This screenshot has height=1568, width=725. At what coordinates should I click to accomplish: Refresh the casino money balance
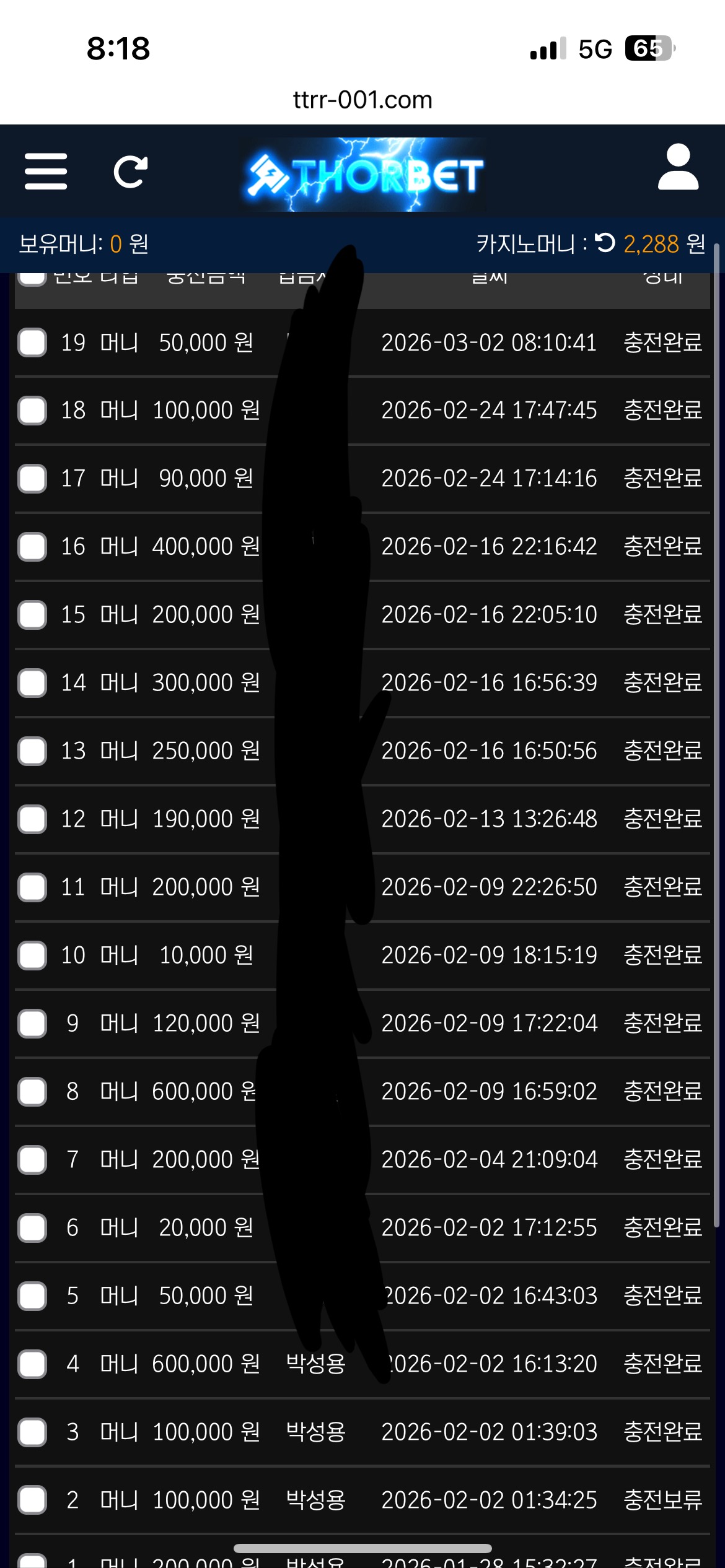coord(605,243)
